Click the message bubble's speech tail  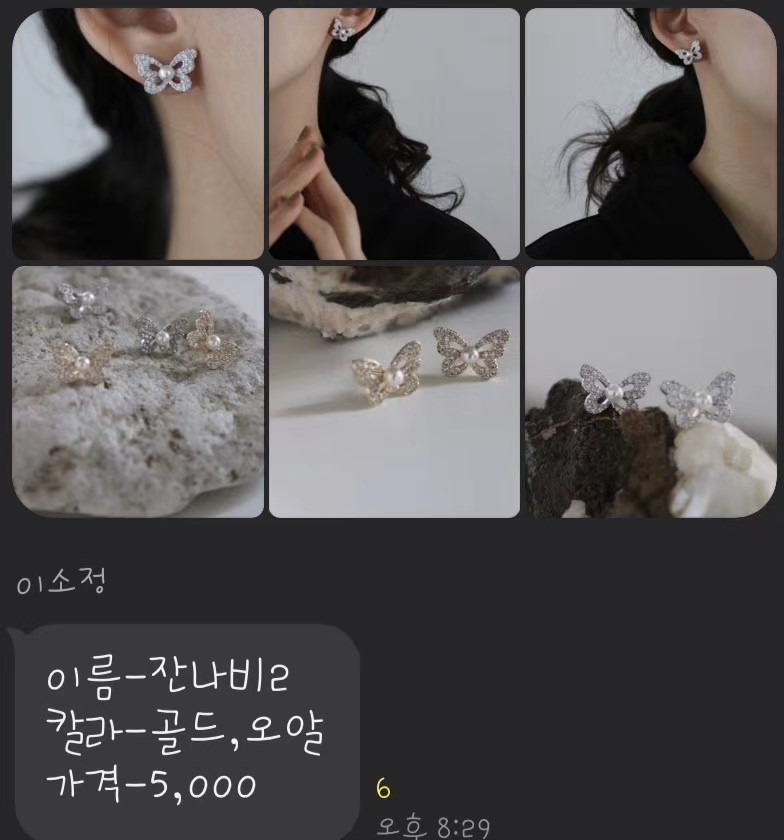[18, 632]
